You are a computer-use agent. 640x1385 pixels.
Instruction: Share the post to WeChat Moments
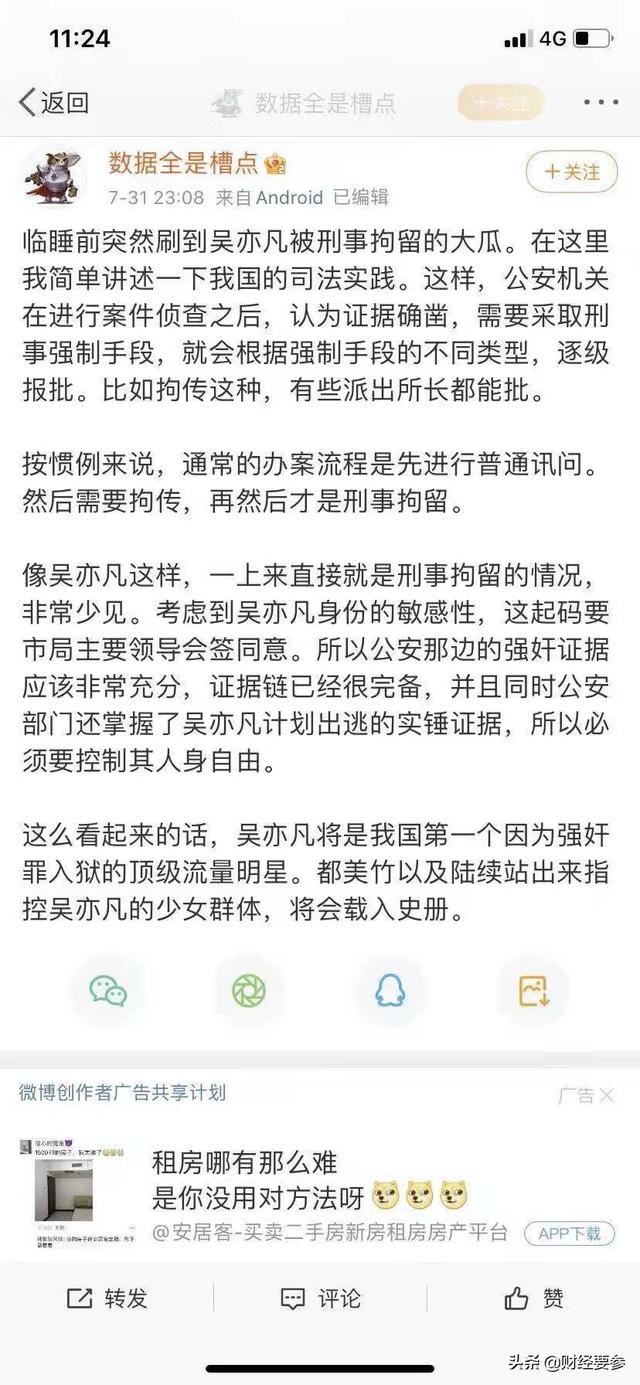coord(249,991)
